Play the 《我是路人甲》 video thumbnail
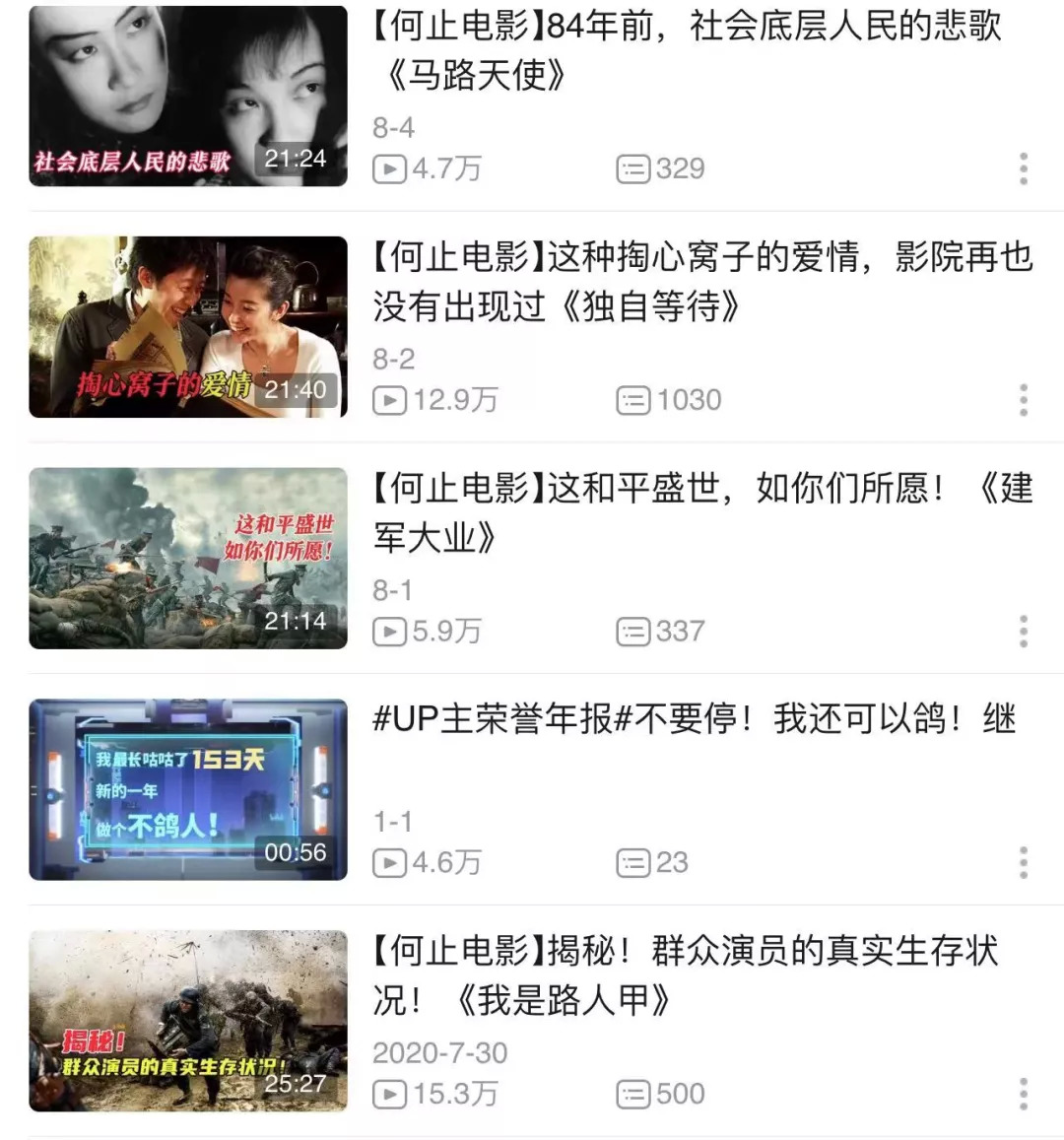Image resolution: width=1064 pixels, height=1140 pixels. coord(188,1021)
